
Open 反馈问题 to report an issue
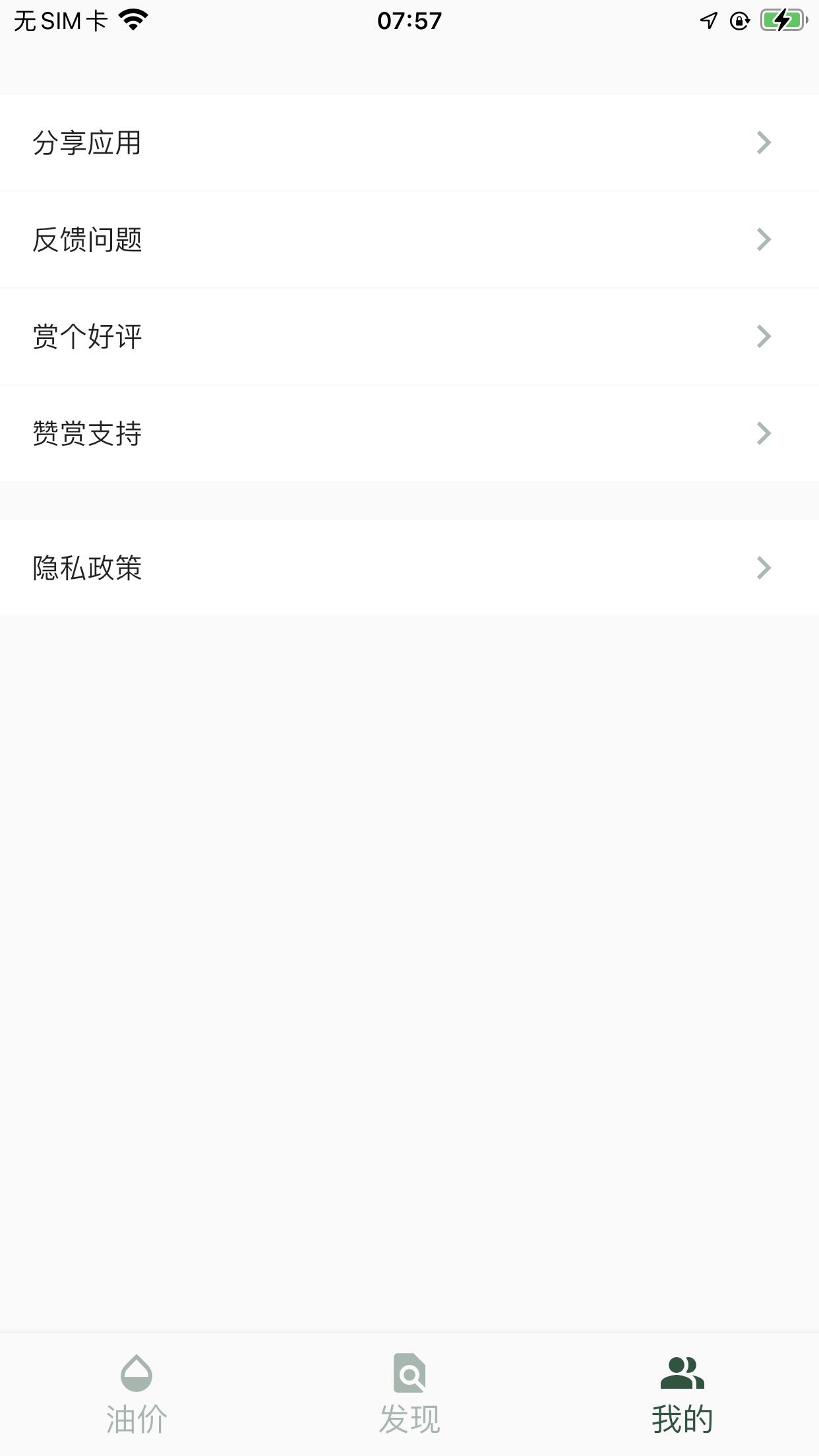(x=409, y=239)
